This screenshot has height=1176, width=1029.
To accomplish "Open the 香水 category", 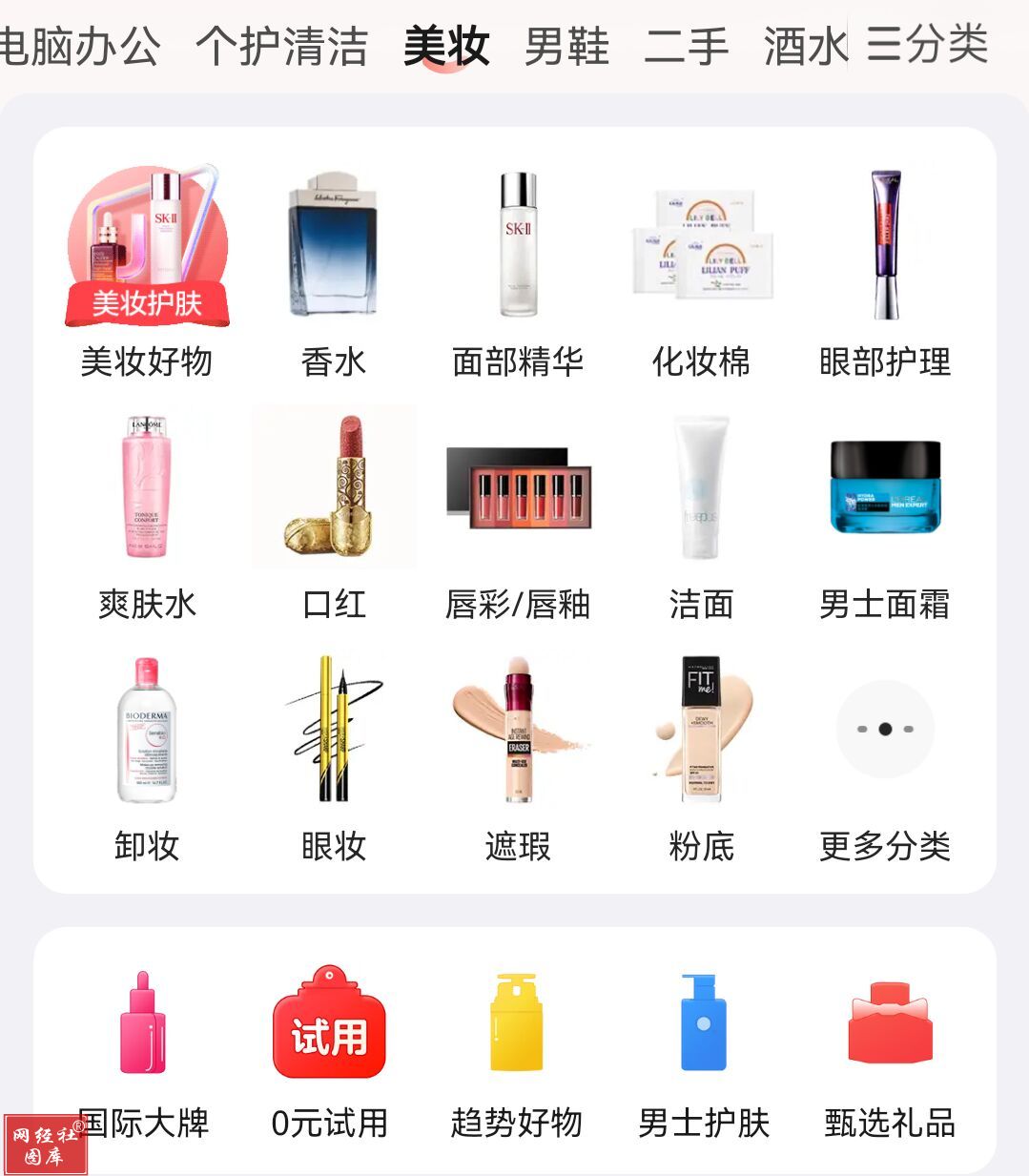I will (x=334, y=273).
